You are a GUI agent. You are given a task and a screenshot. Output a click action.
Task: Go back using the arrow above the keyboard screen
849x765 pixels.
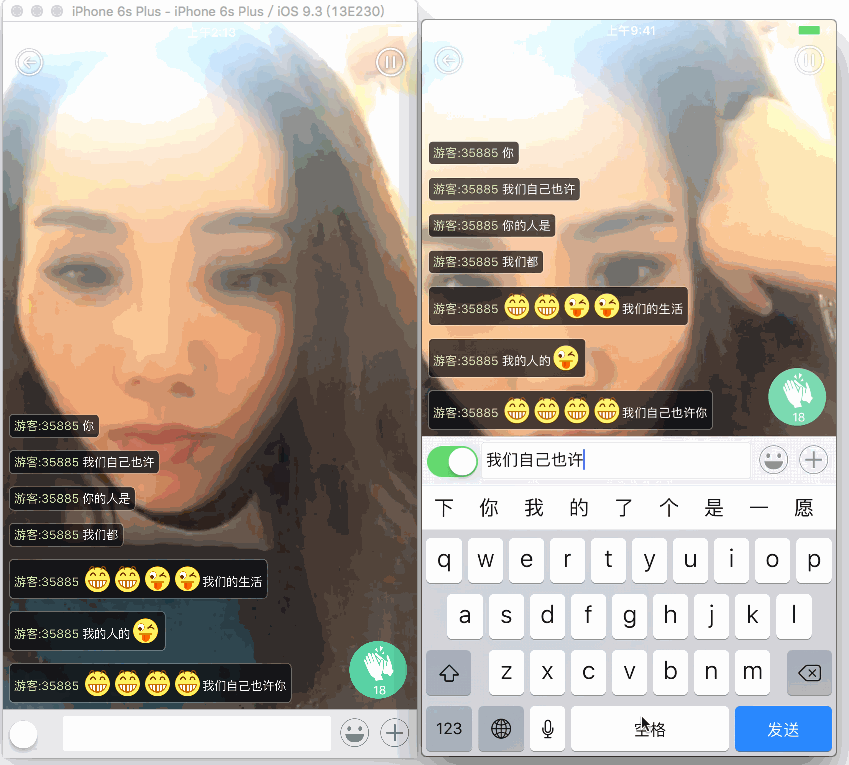point(448,61)
